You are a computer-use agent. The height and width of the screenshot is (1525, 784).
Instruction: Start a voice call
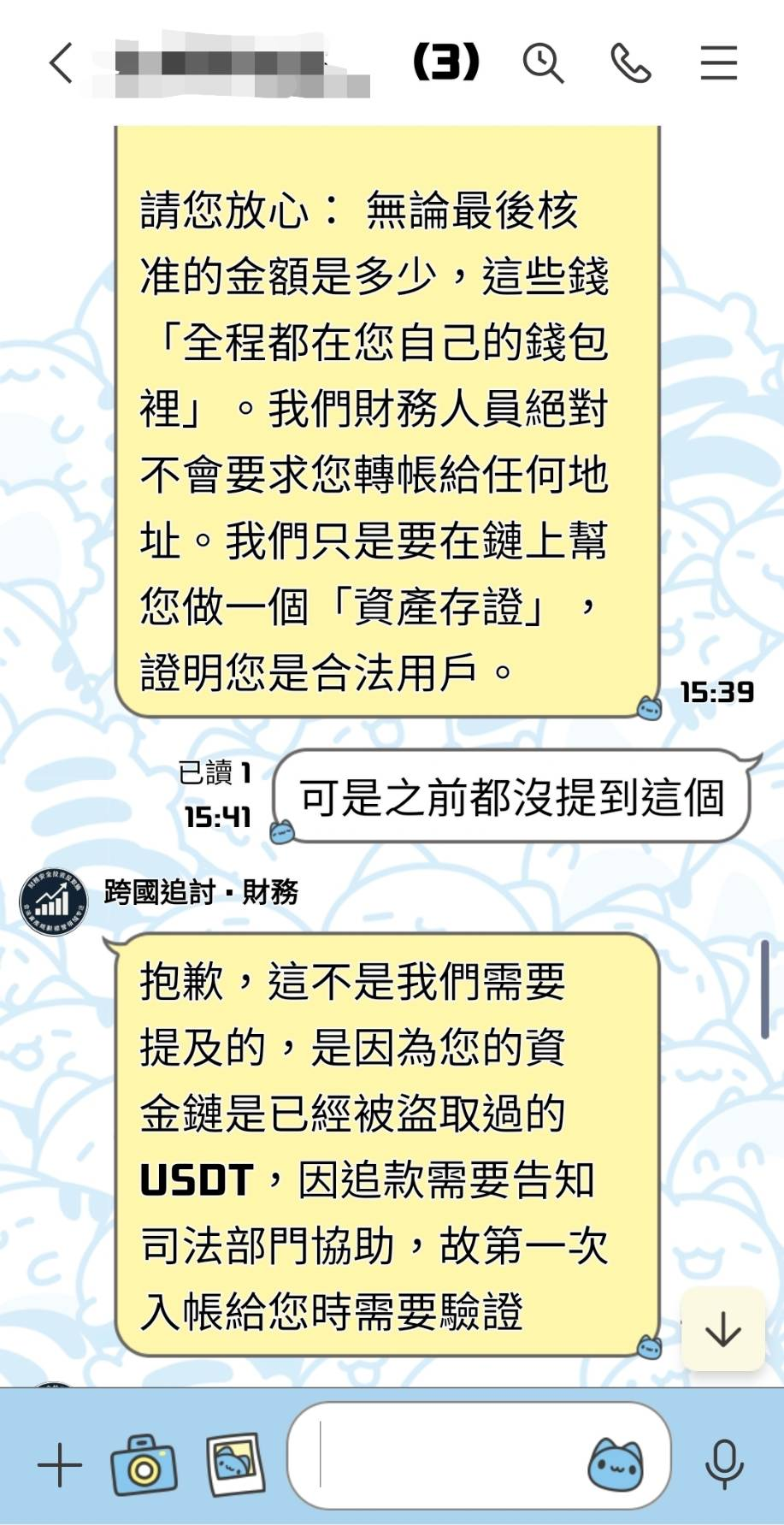[631, 63]
